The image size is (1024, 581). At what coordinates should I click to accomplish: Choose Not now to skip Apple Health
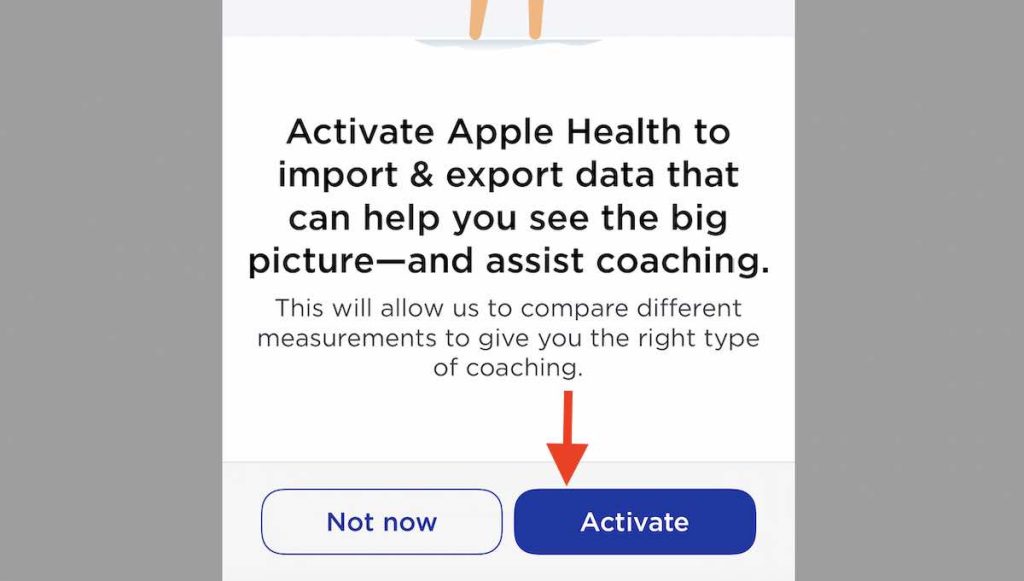pos(381,521)
